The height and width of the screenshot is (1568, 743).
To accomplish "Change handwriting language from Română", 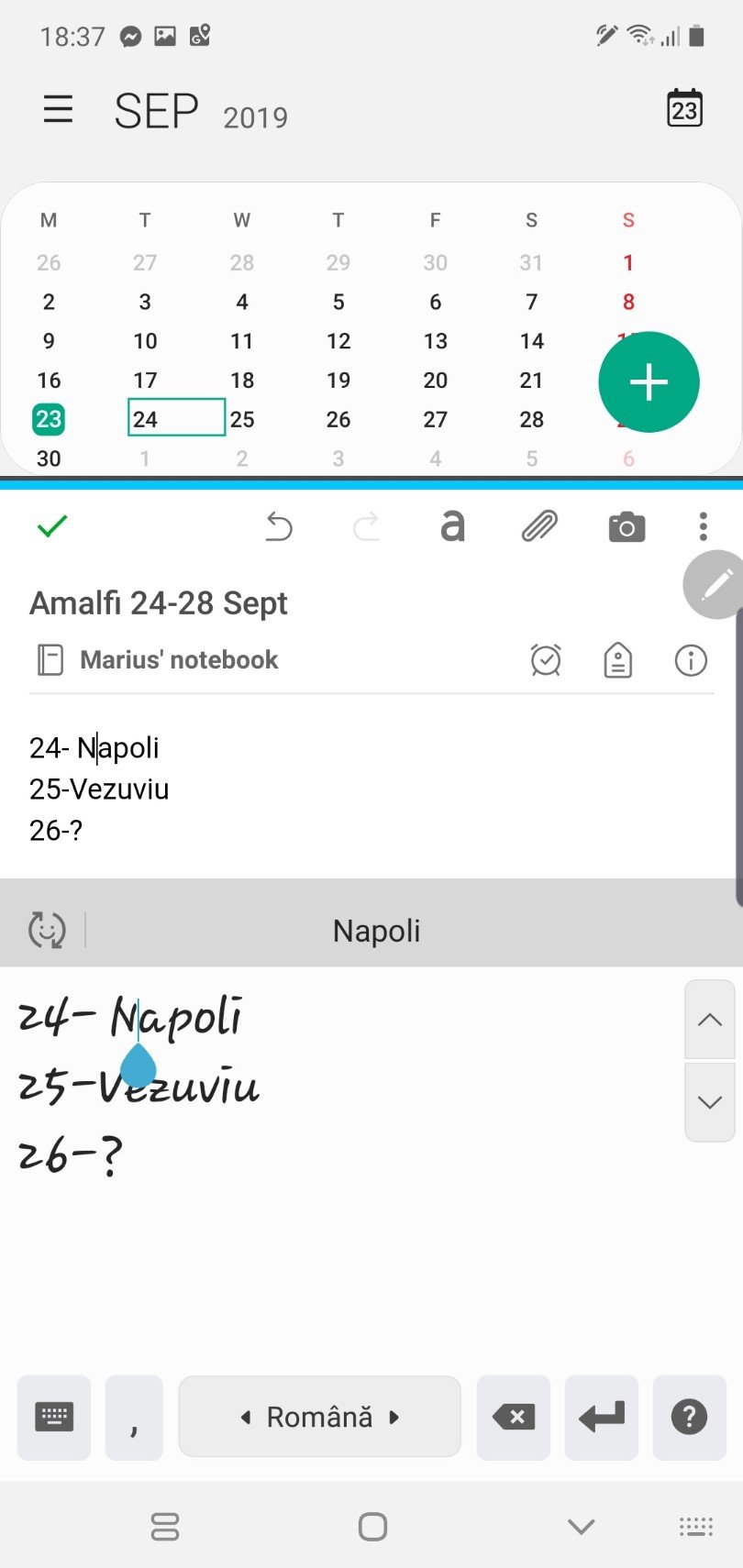I will click(319, 1417).
